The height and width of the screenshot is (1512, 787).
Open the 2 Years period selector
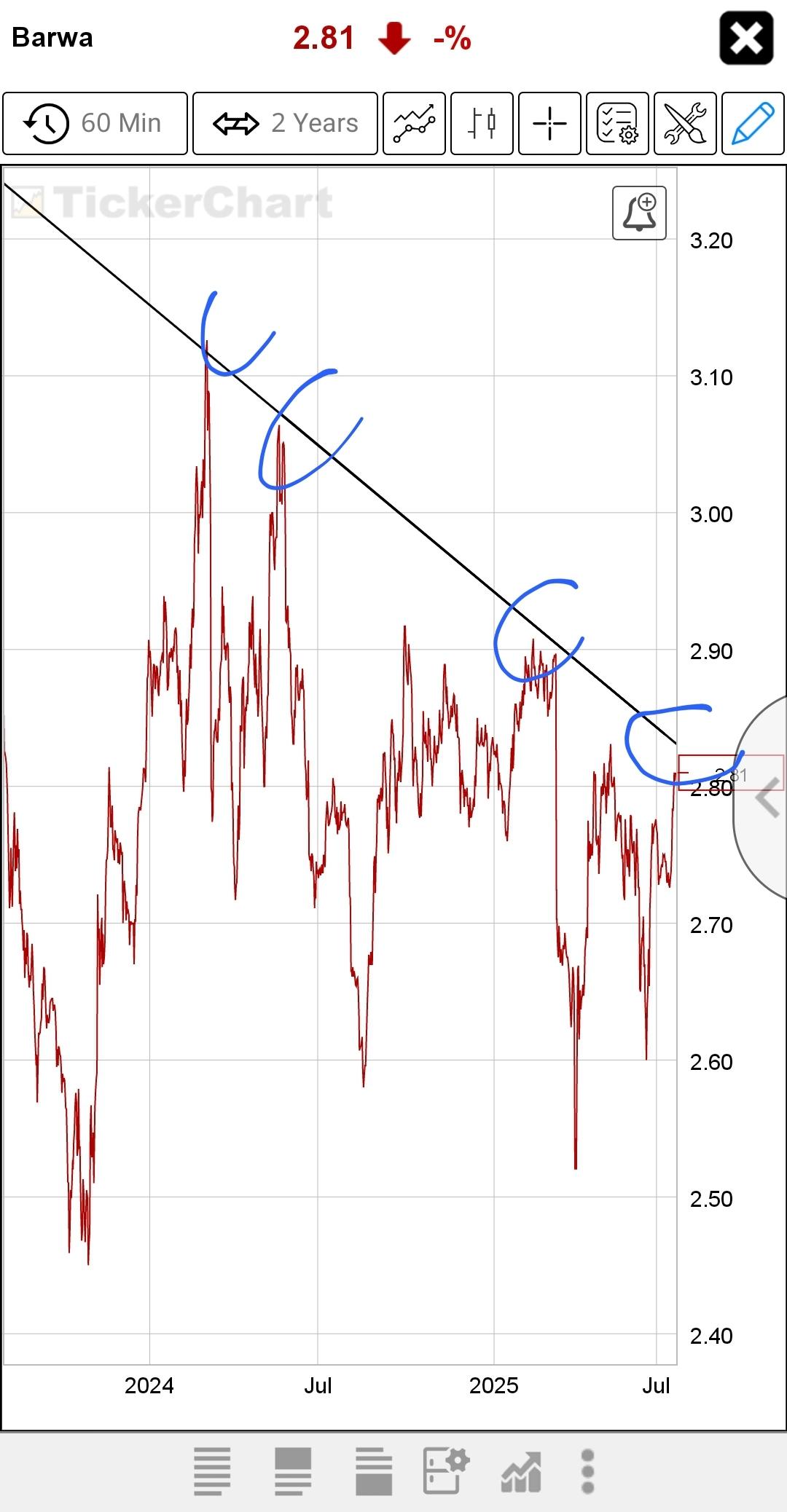(285, 123)
